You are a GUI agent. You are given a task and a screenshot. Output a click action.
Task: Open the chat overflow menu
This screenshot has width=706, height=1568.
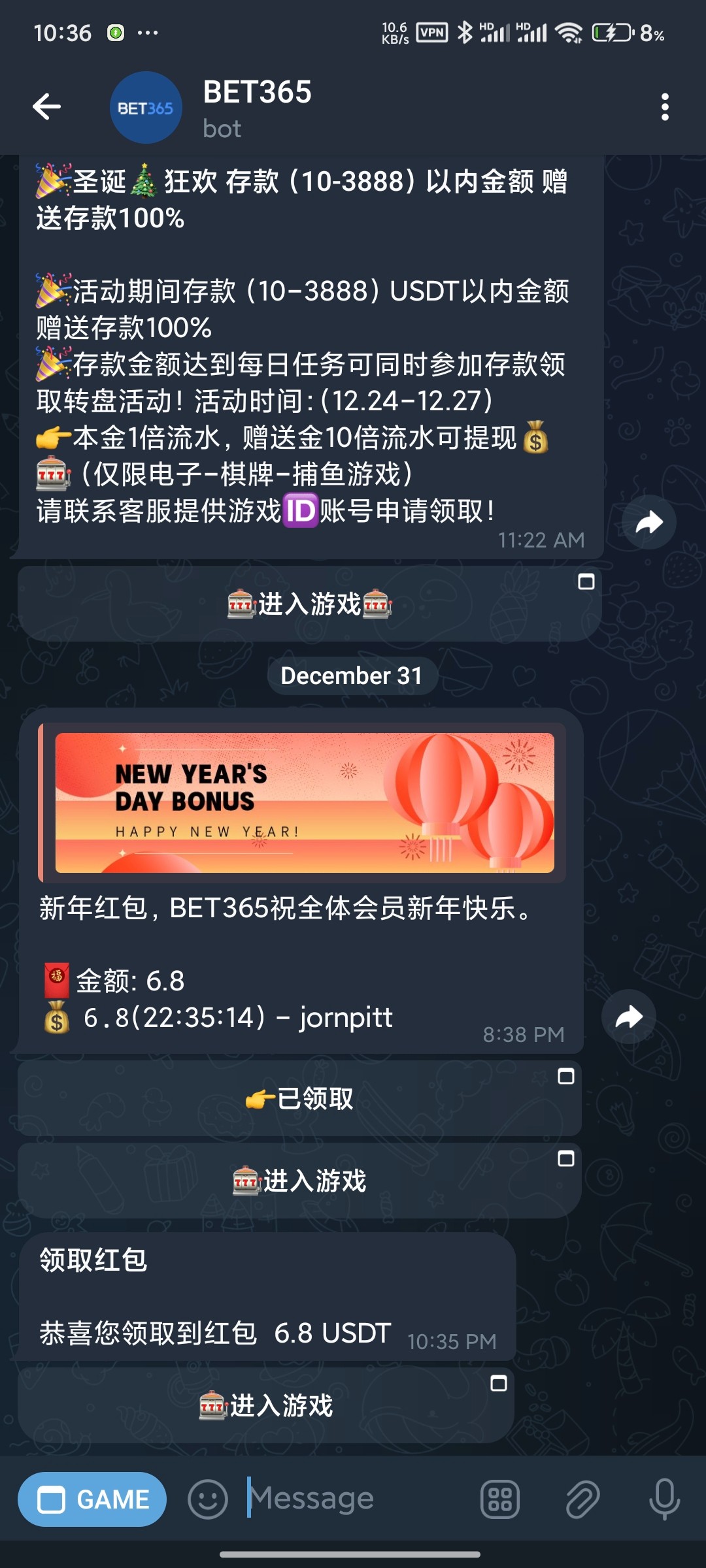coord(665,106)
